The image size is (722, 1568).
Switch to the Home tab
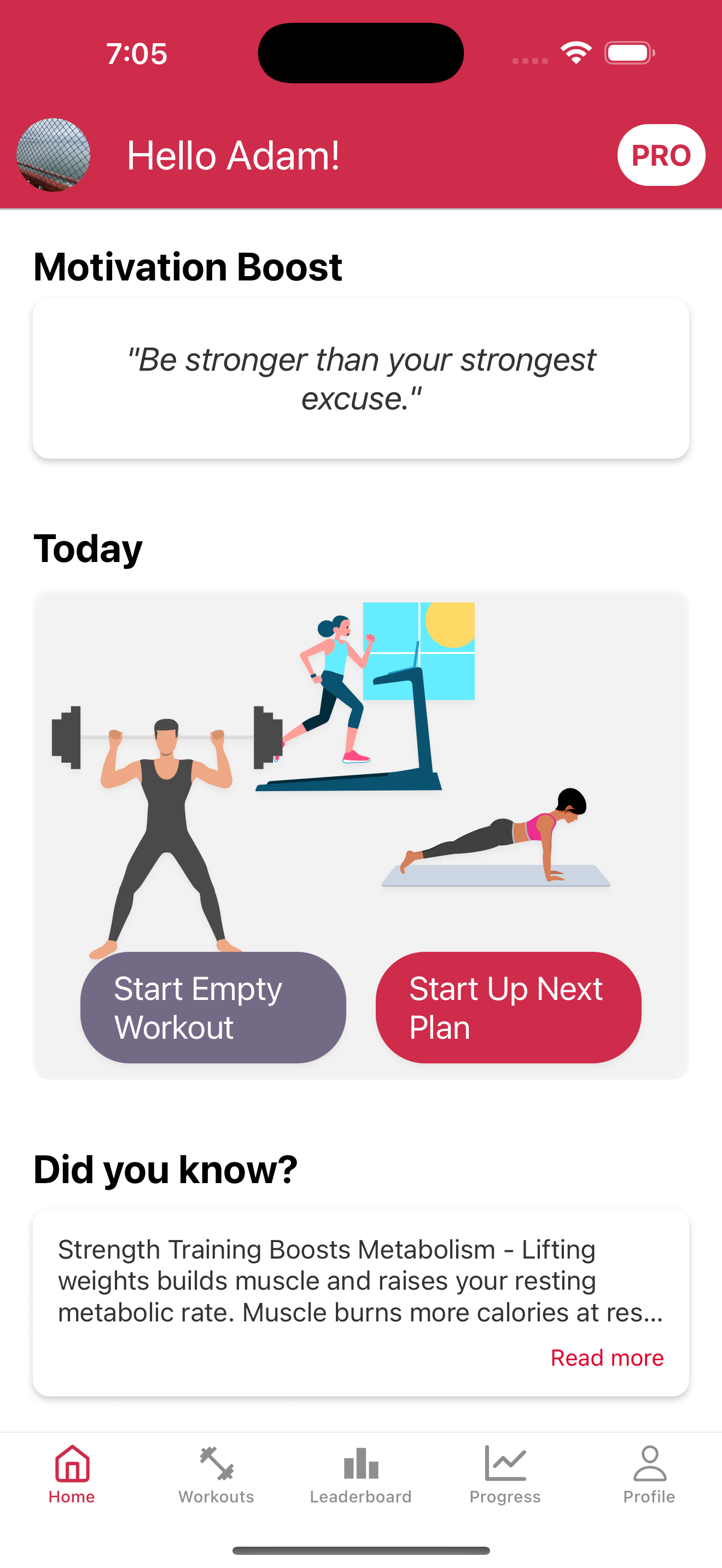72,1475
